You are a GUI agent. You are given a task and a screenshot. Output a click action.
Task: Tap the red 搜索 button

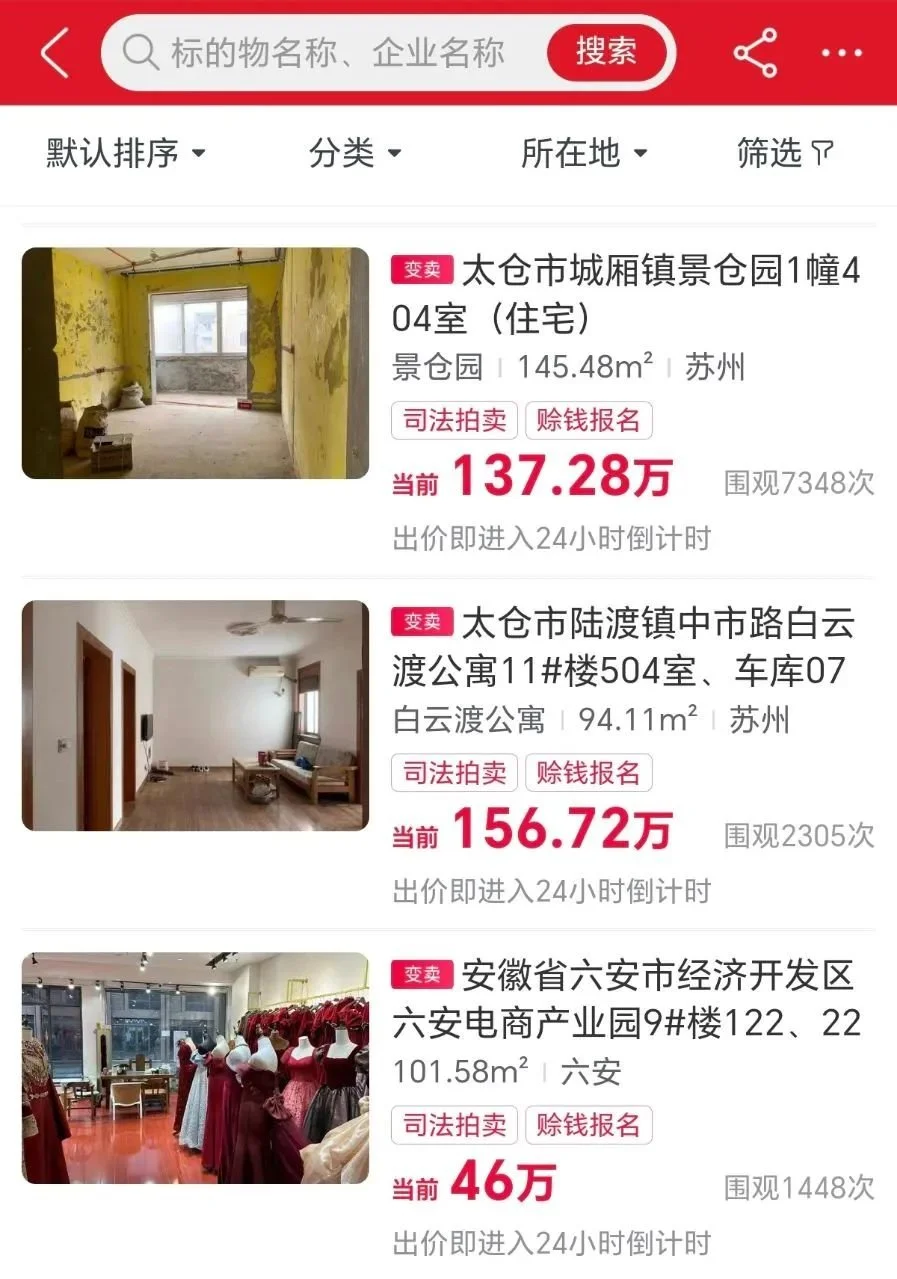[x=605, y=53]
